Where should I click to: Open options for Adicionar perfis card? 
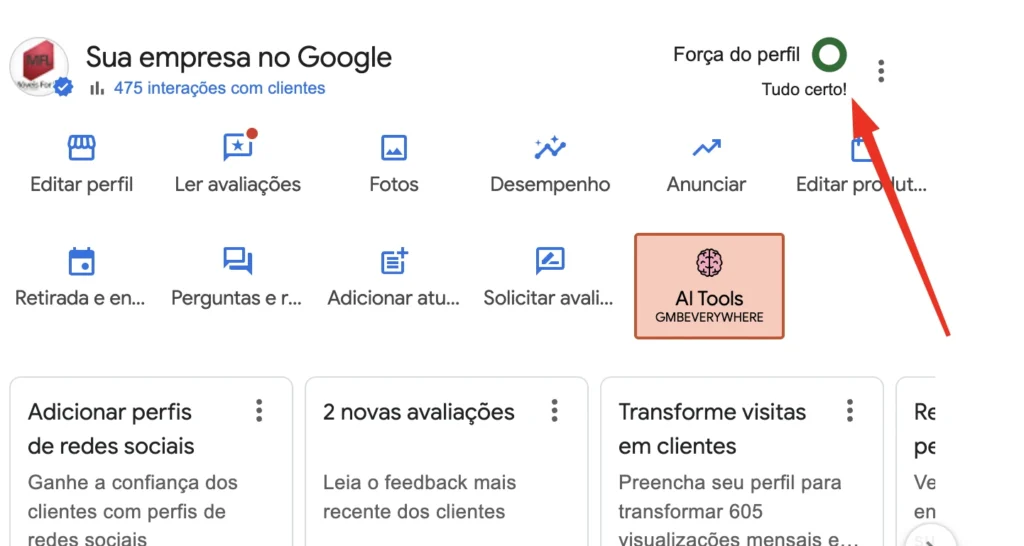(259, 411)
